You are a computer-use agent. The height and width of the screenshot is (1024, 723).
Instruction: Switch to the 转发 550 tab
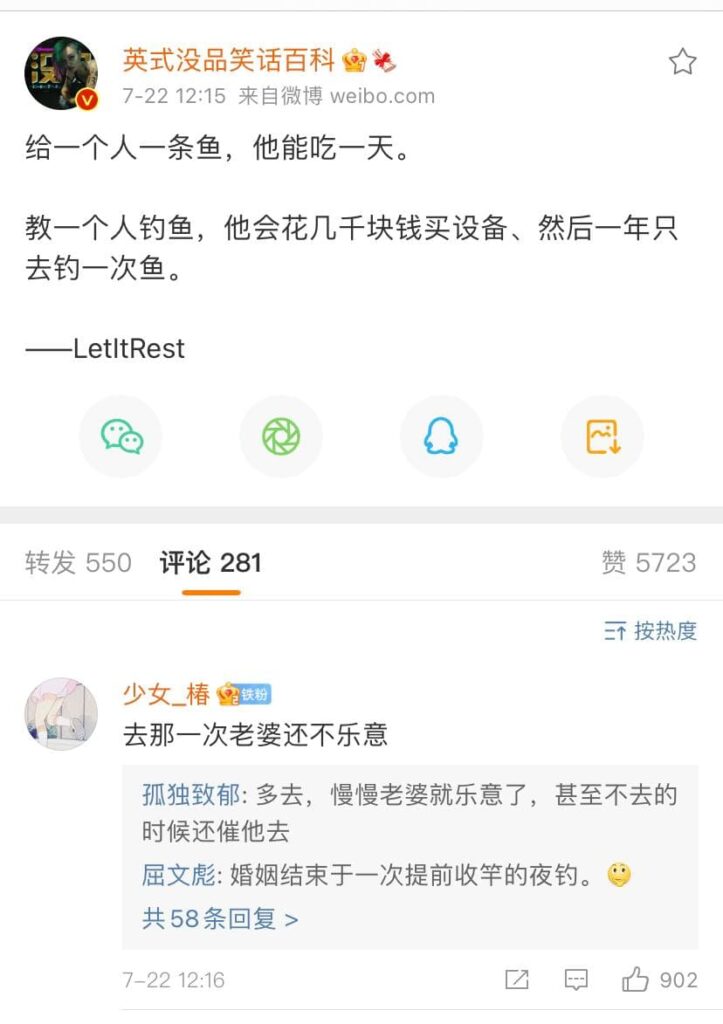pos(78,563)
